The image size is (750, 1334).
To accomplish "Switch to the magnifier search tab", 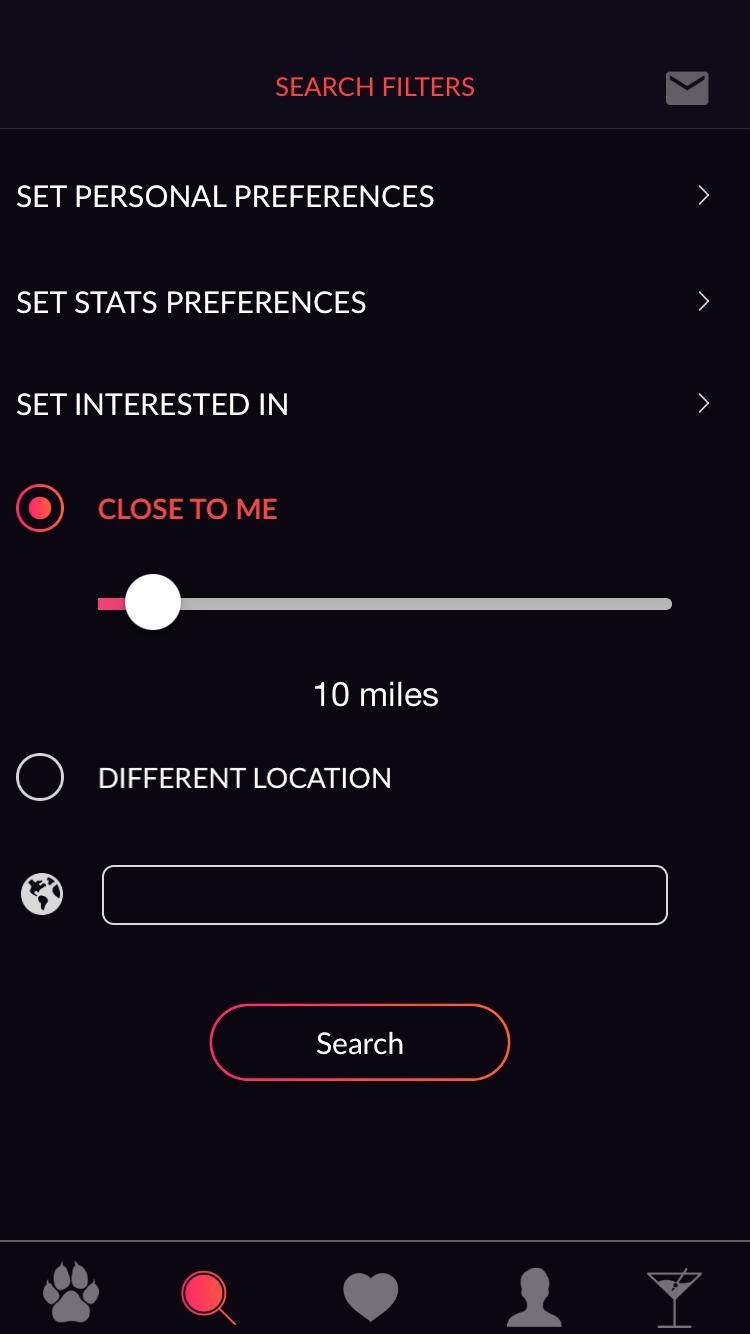I will click(x=208, y=1295).
